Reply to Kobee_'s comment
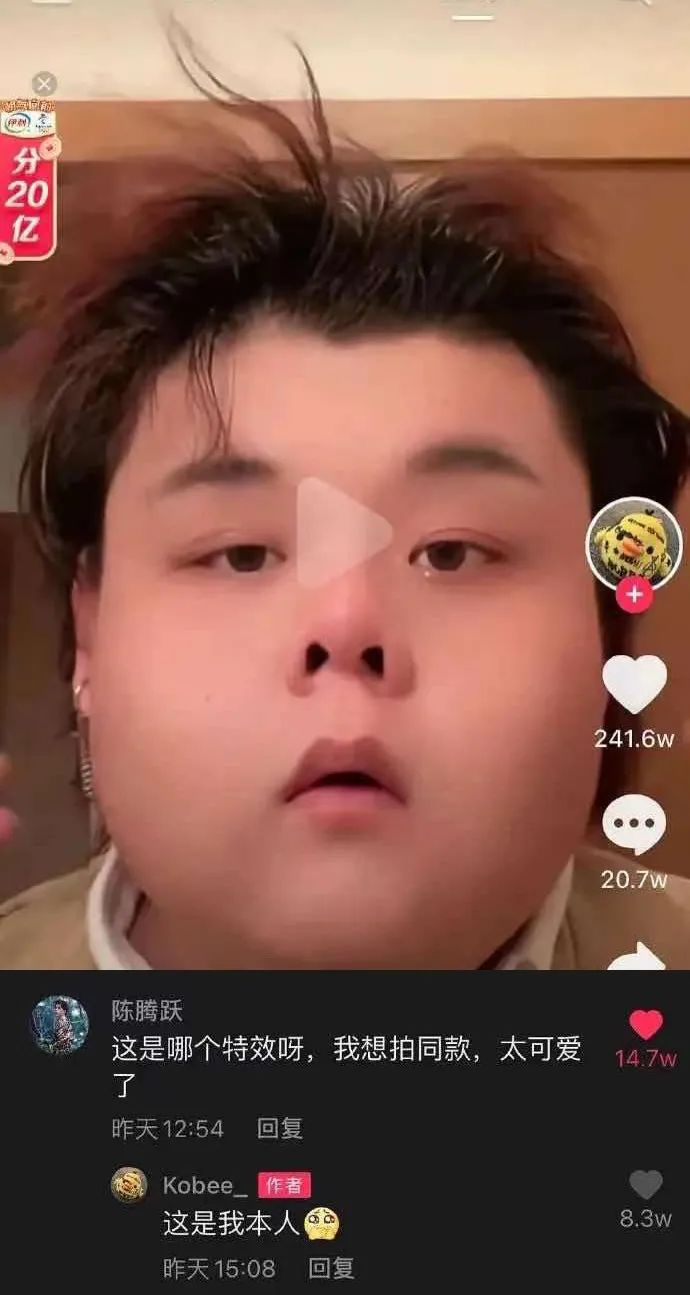The height and width of the screenshot is (1295, 690). tap(331, 1269)
